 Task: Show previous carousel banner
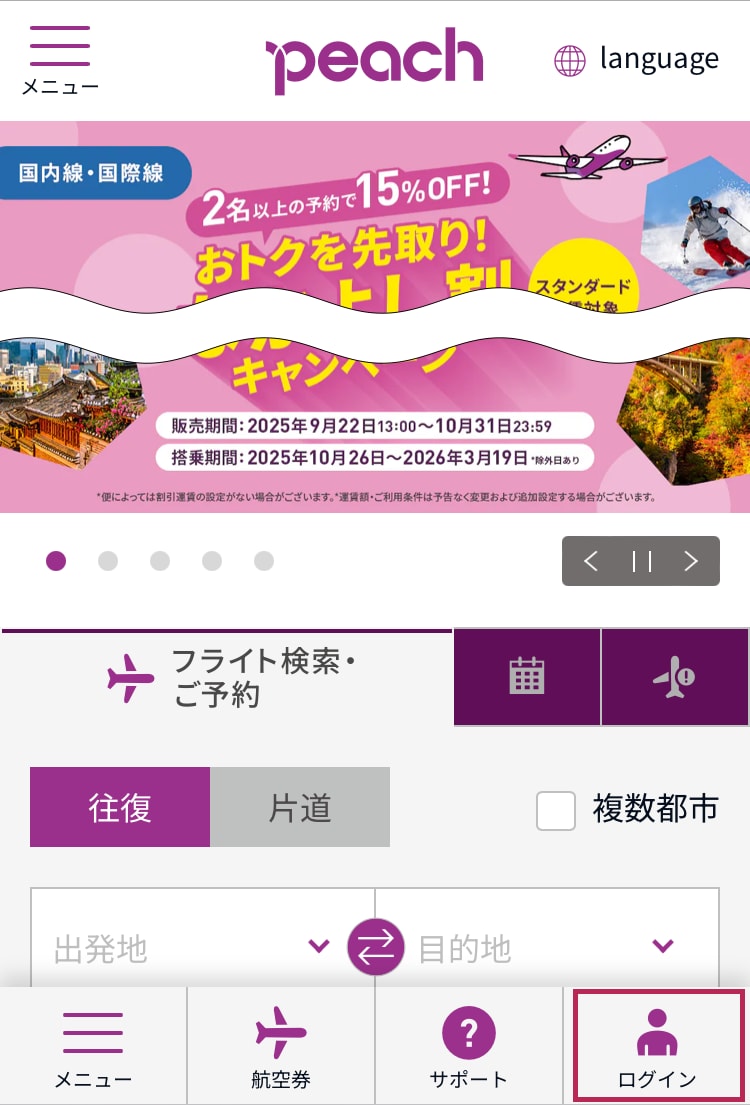pos(591,561)
